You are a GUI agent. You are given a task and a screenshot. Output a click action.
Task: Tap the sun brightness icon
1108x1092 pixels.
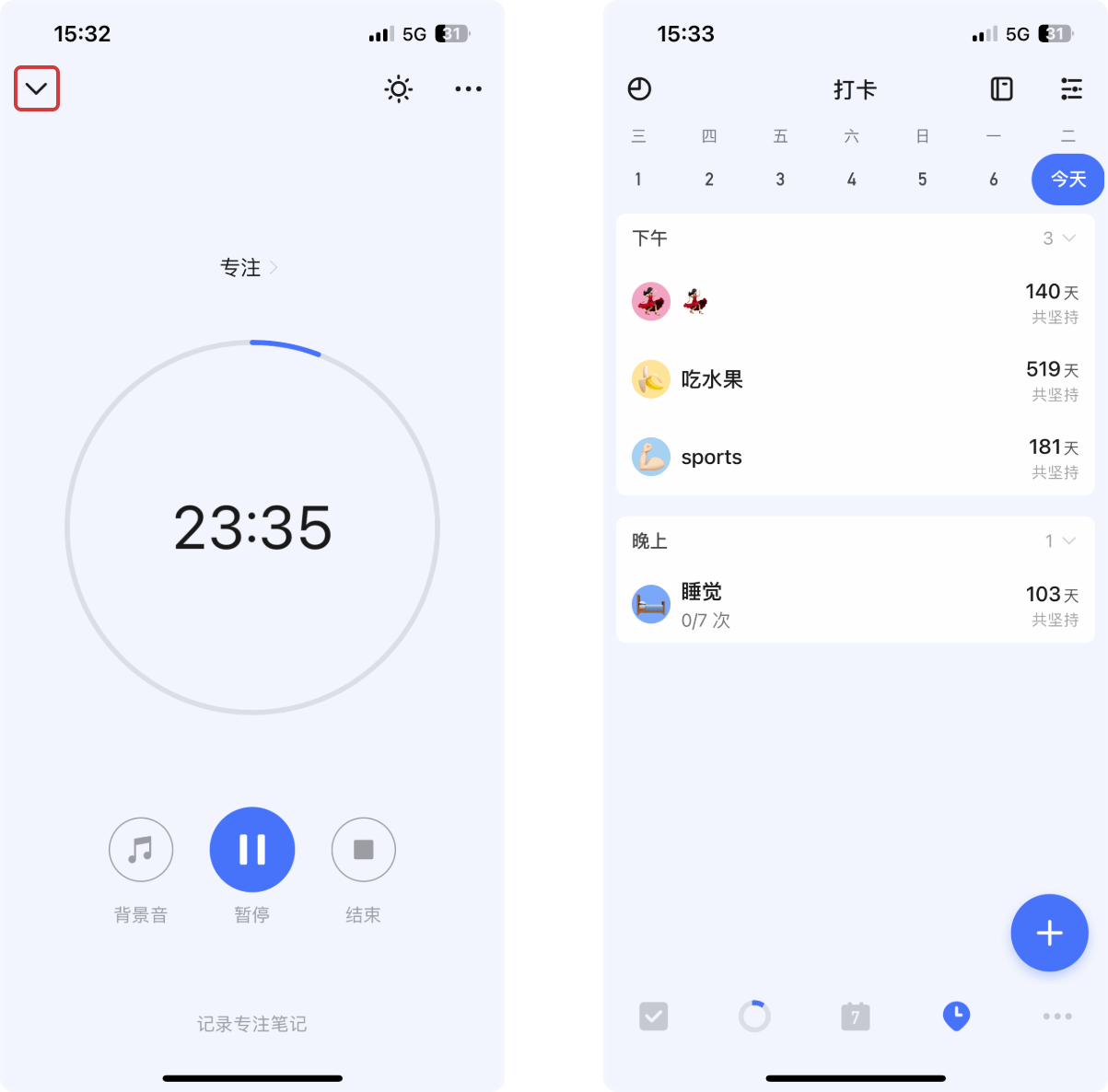click(398, 89)
